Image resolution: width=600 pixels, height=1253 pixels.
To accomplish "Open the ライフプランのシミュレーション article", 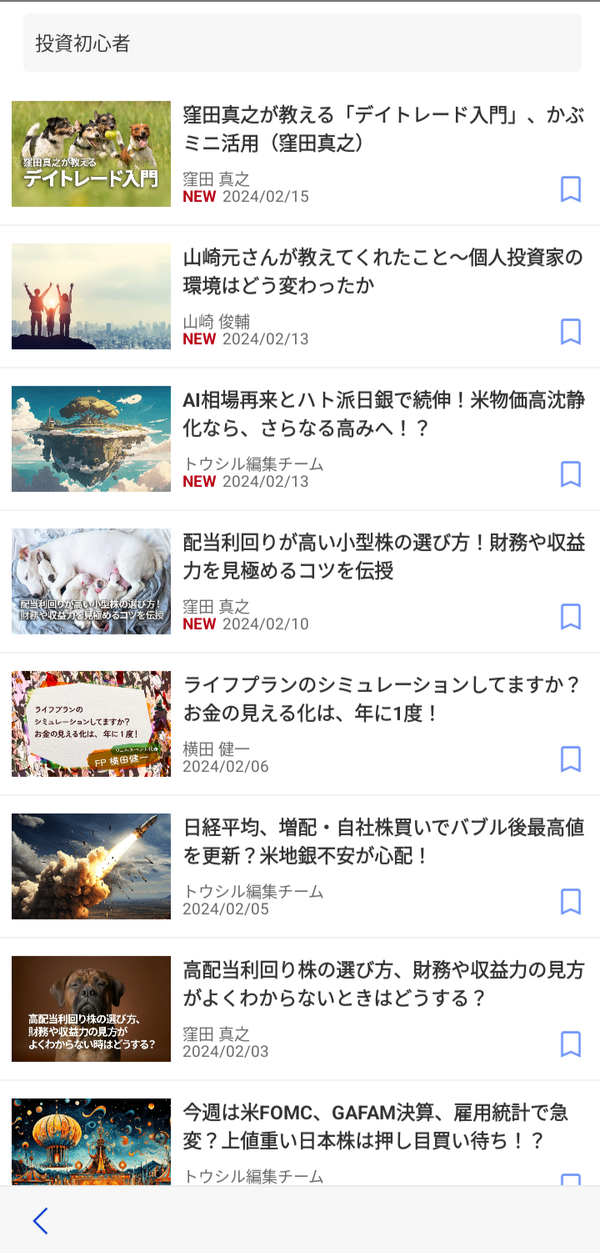I will [300, 724].
